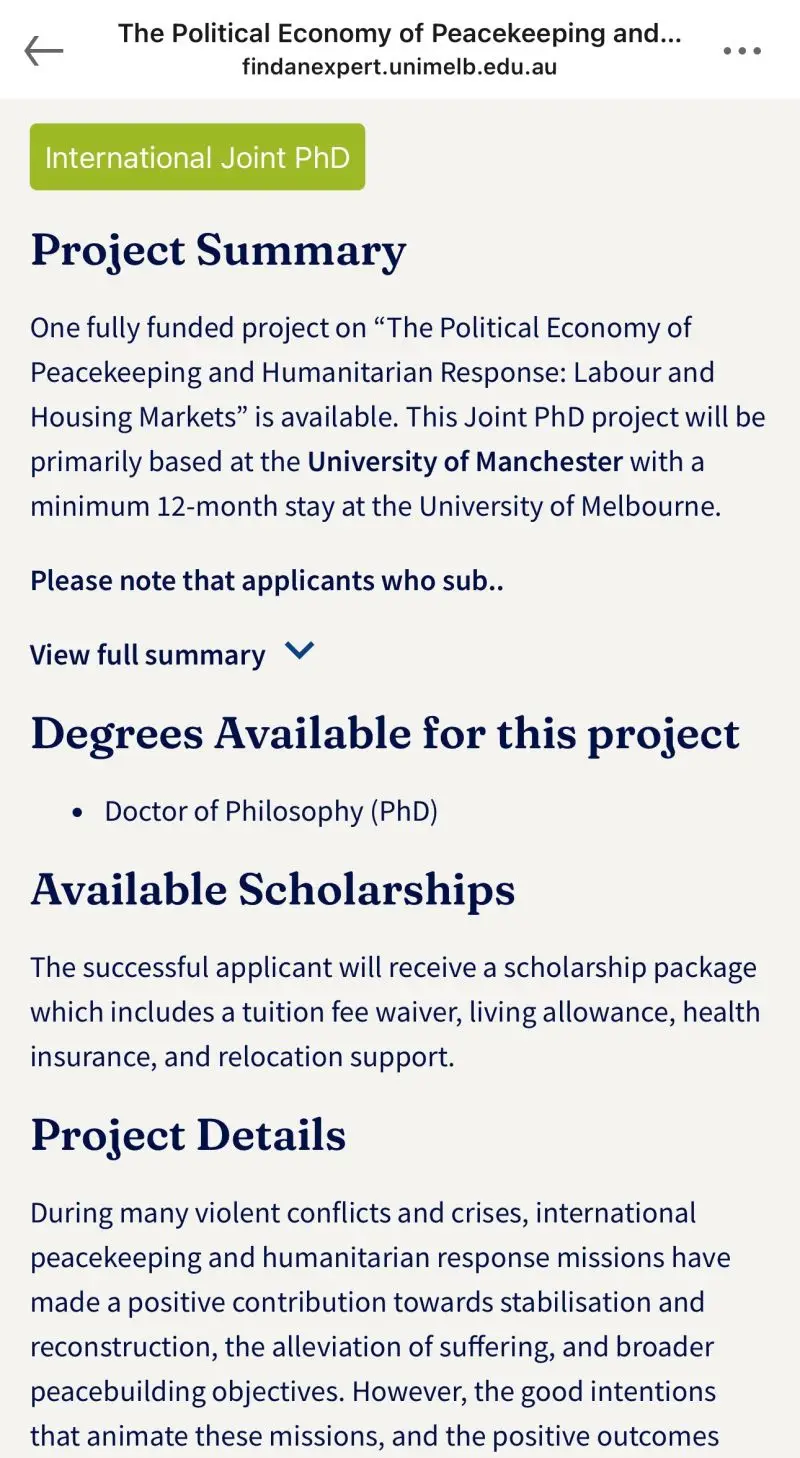
Task: Click the Project Summary heading
Action: point(218,250)
